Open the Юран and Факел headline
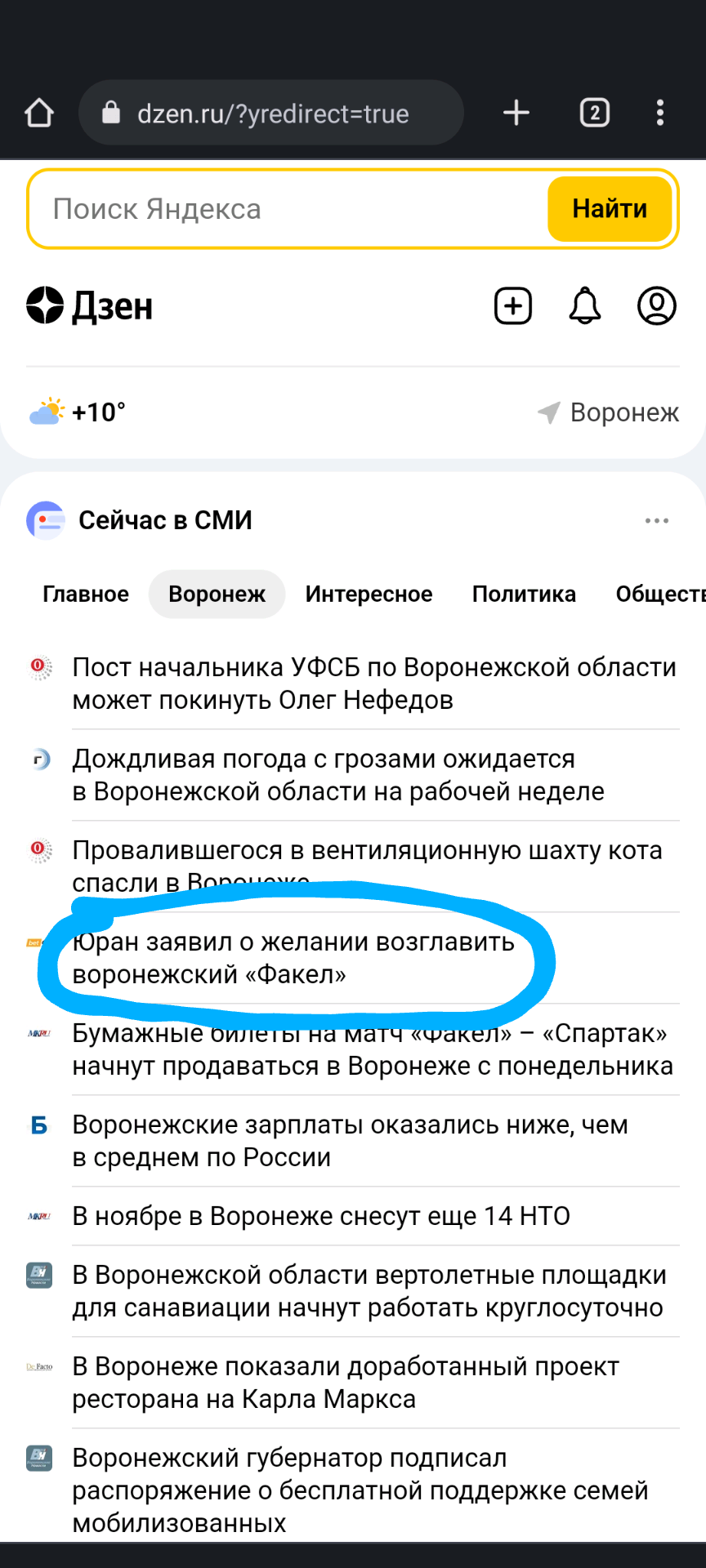The image size is (706, 1568). [293, 958]
